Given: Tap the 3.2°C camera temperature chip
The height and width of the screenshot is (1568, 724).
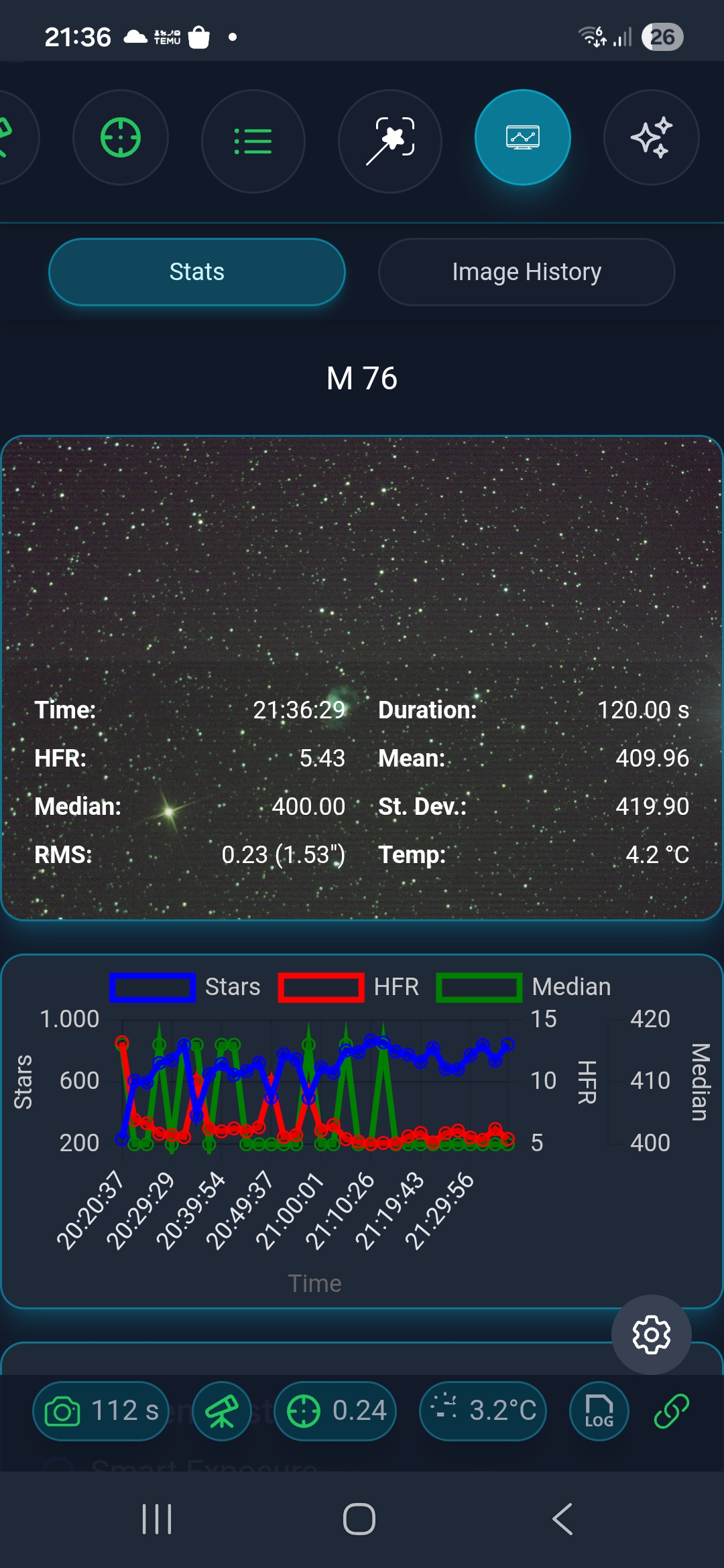Looking at the screenshot, I should pyautogui.click(x=483, y=1411).
